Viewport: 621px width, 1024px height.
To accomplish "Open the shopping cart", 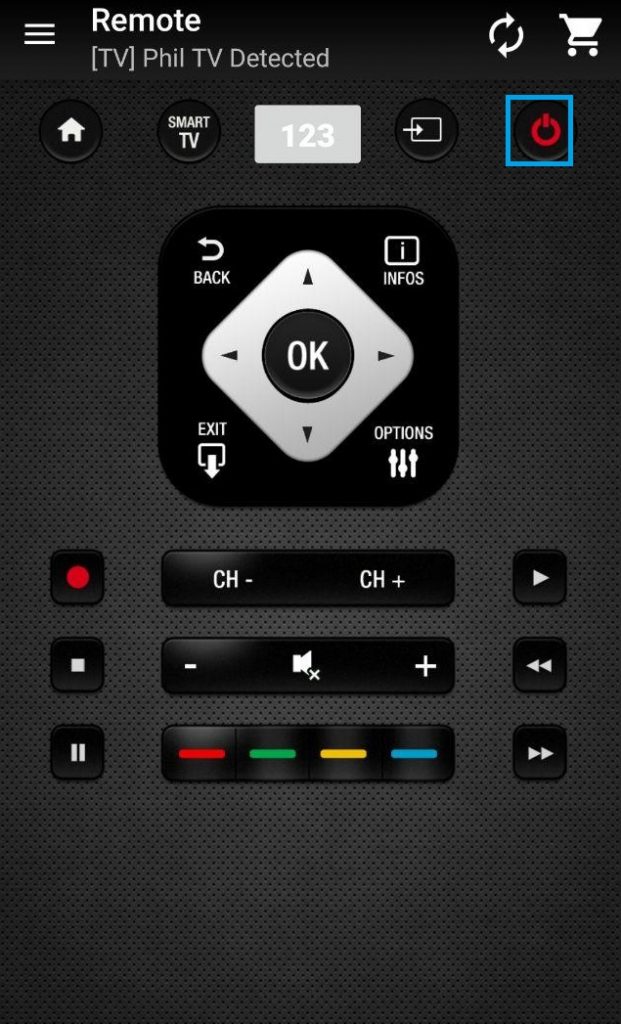I will [579, 36].
